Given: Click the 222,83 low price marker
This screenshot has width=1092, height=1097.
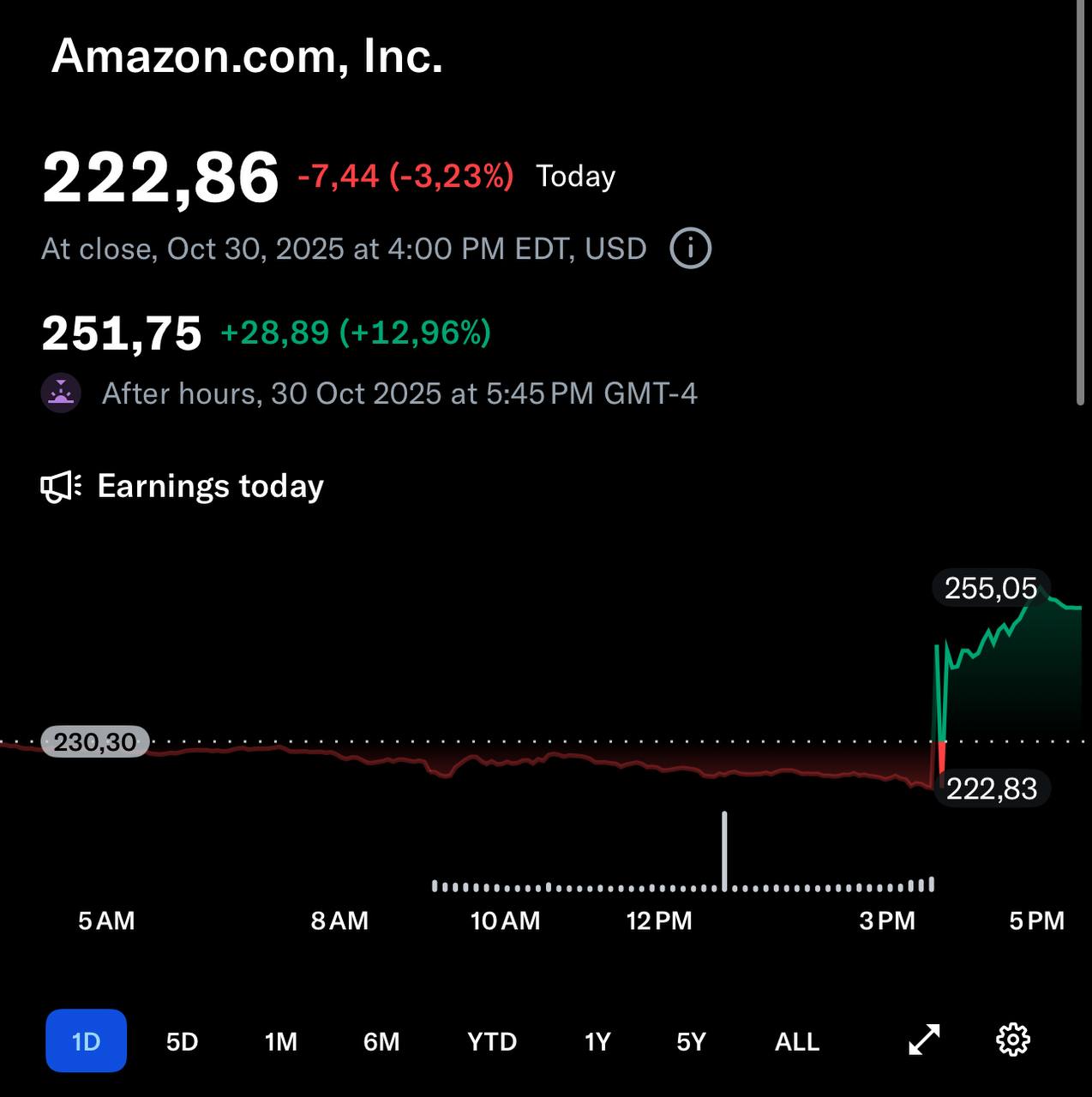Looking at the screenshot, I should pyautogui.click(x=993, y=789).
